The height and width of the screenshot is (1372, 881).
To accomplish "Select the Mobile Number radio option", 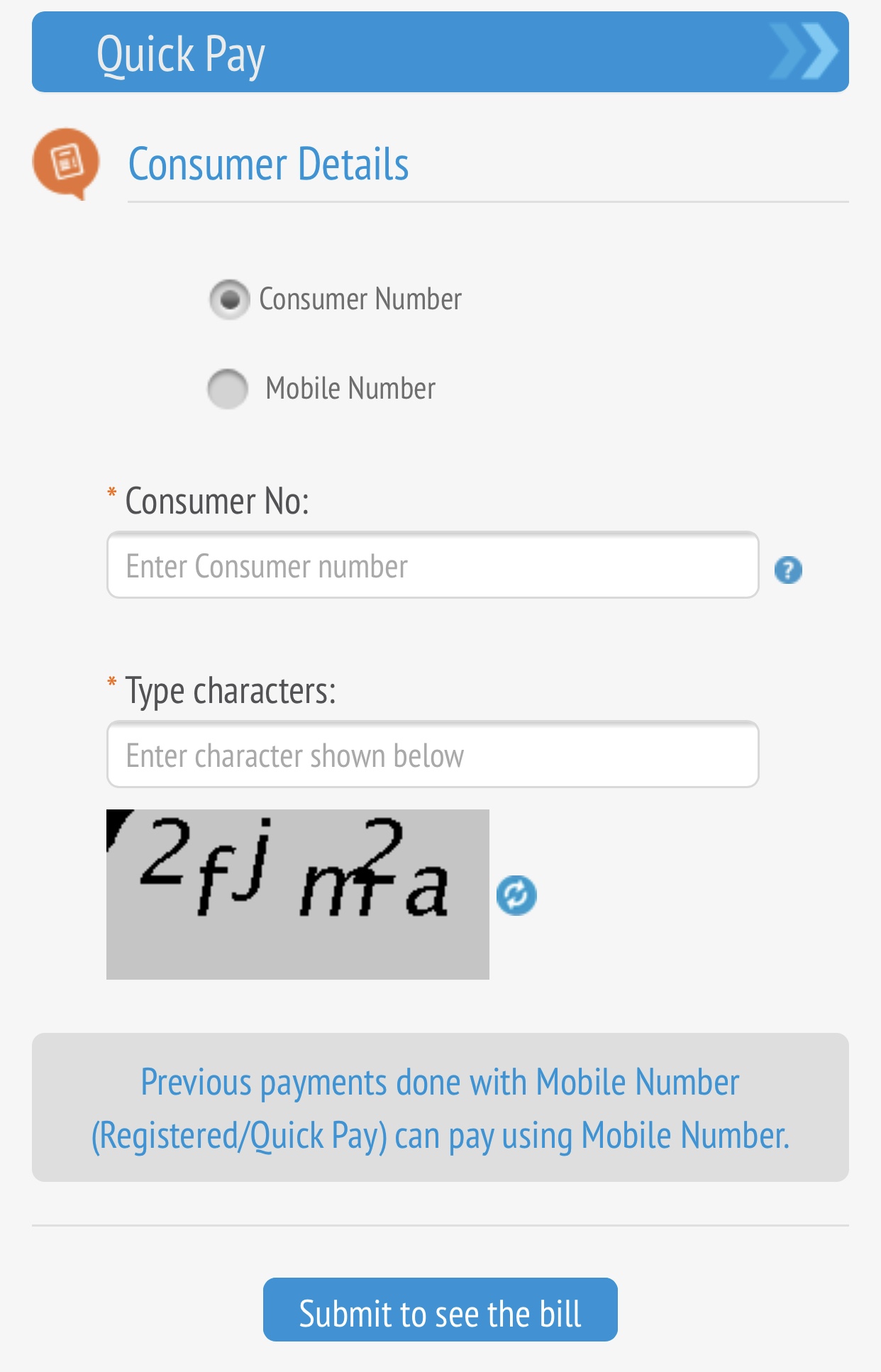I will point(228,389).
